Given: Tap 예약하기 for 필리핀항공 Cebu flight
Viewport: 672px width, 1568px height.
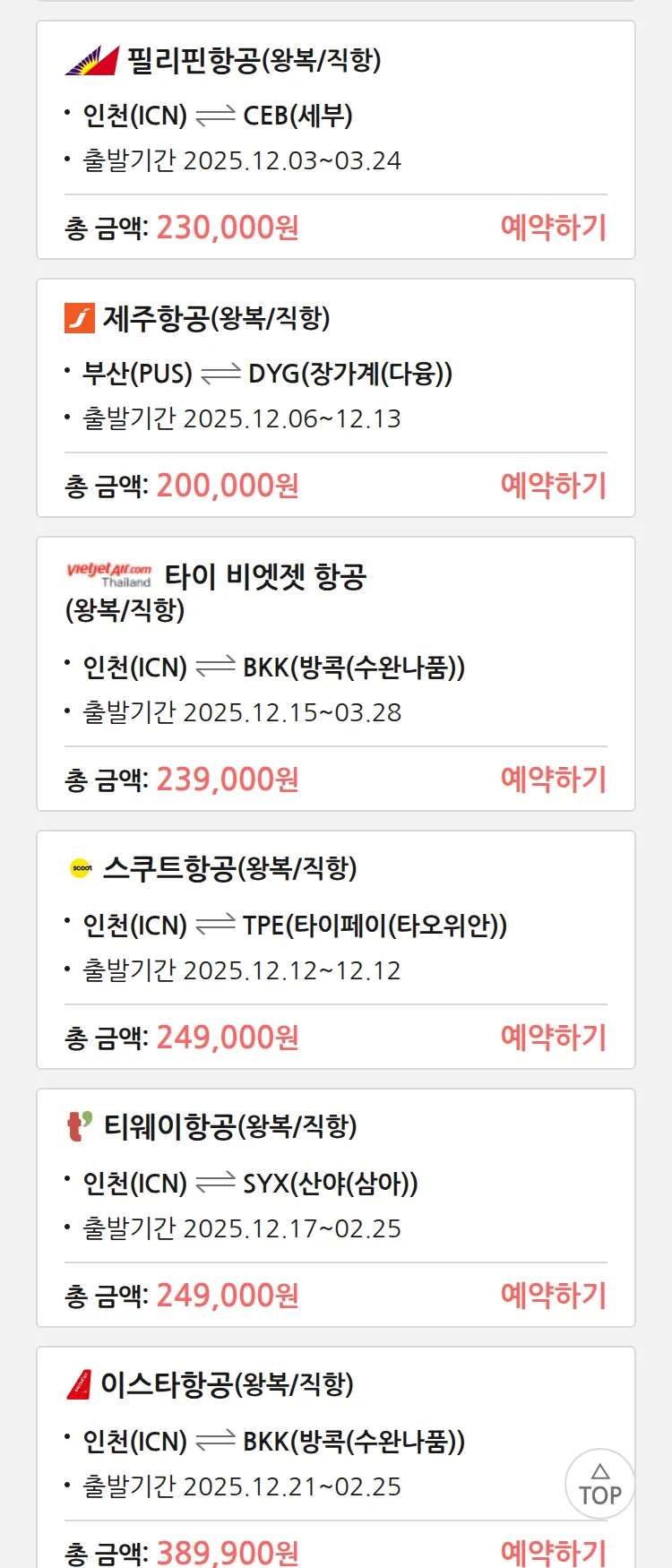Looking at the screenshot, I should click(553, 228).
